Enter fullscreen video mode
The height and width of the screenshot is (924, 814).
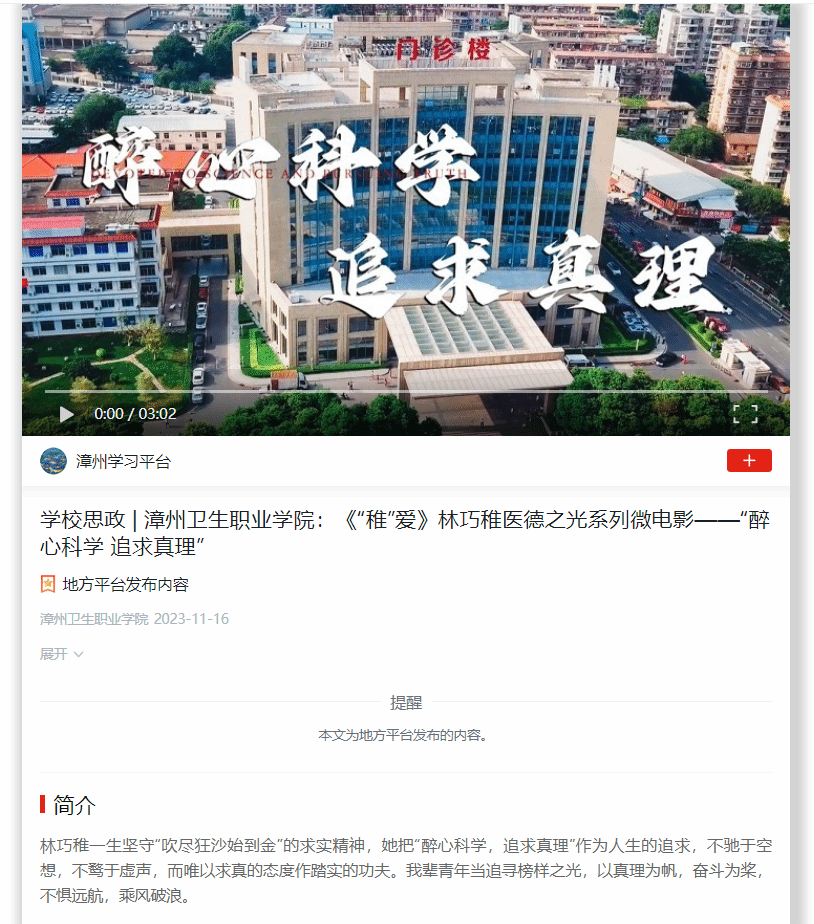pos(746,414)
